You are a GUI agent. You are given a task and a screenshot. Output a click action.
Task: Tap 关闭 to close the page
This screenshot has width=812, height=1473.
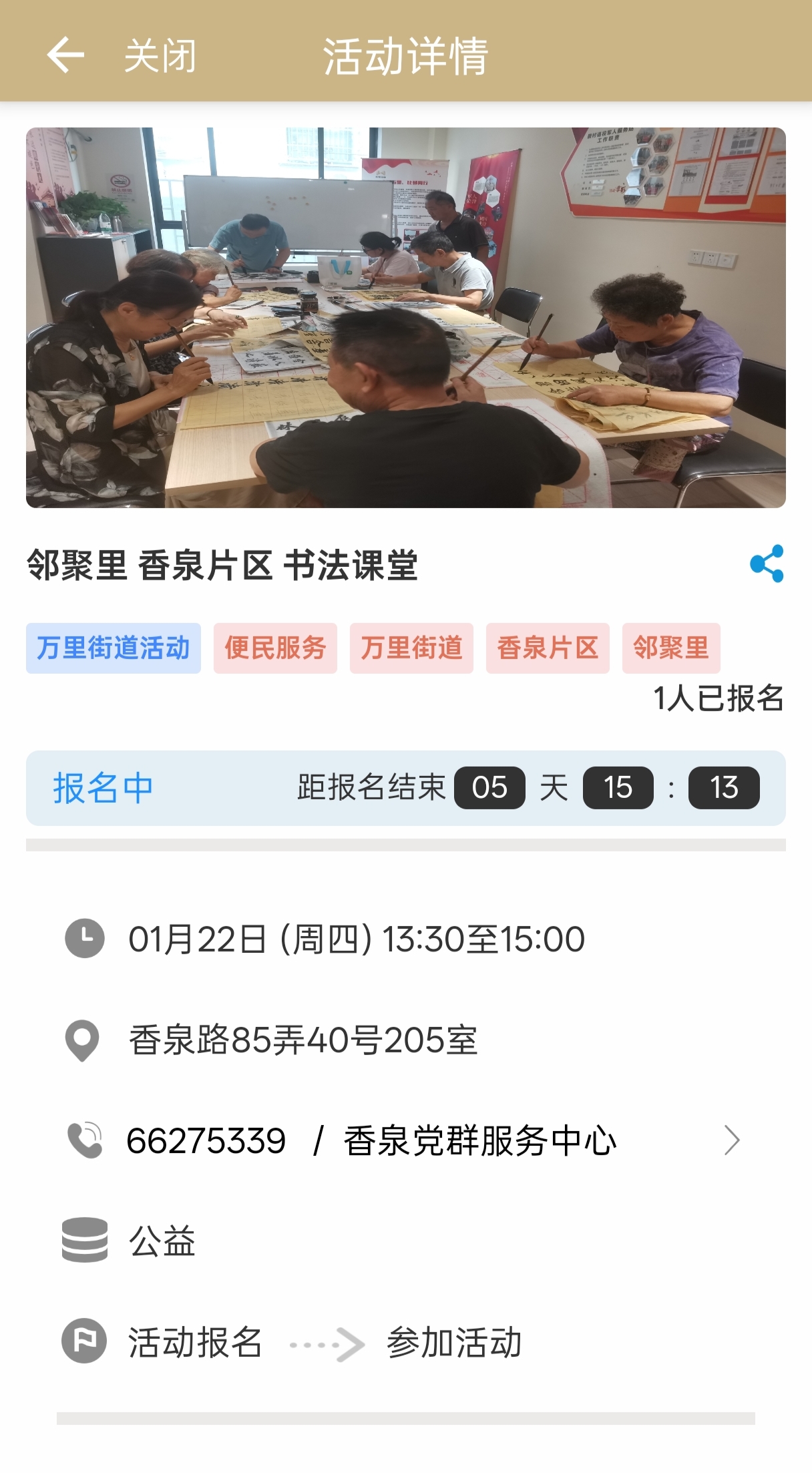pos(160,55)
